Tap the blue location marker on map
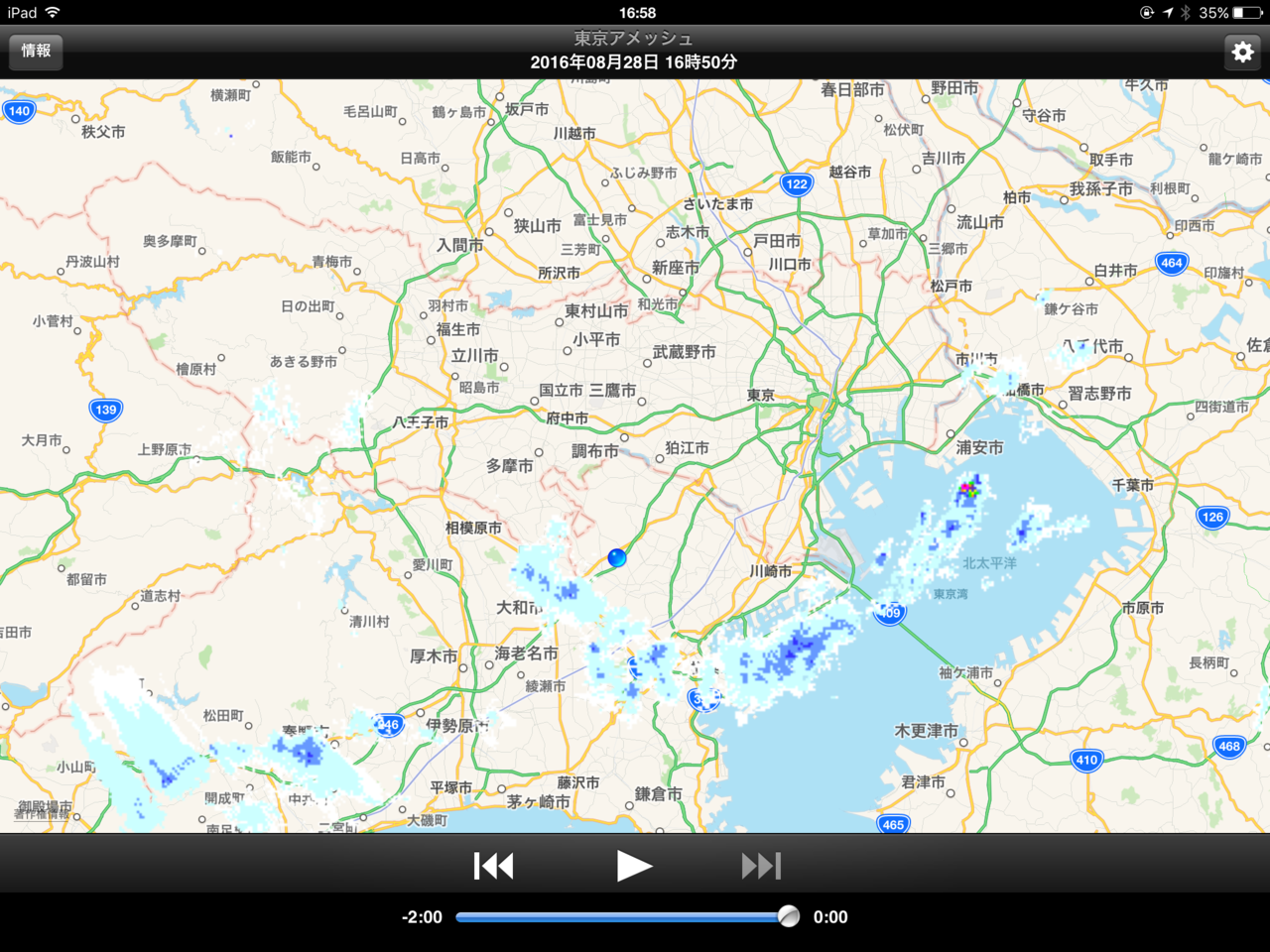The height and width of the screenshot is (952, 1270). [617, 558]
